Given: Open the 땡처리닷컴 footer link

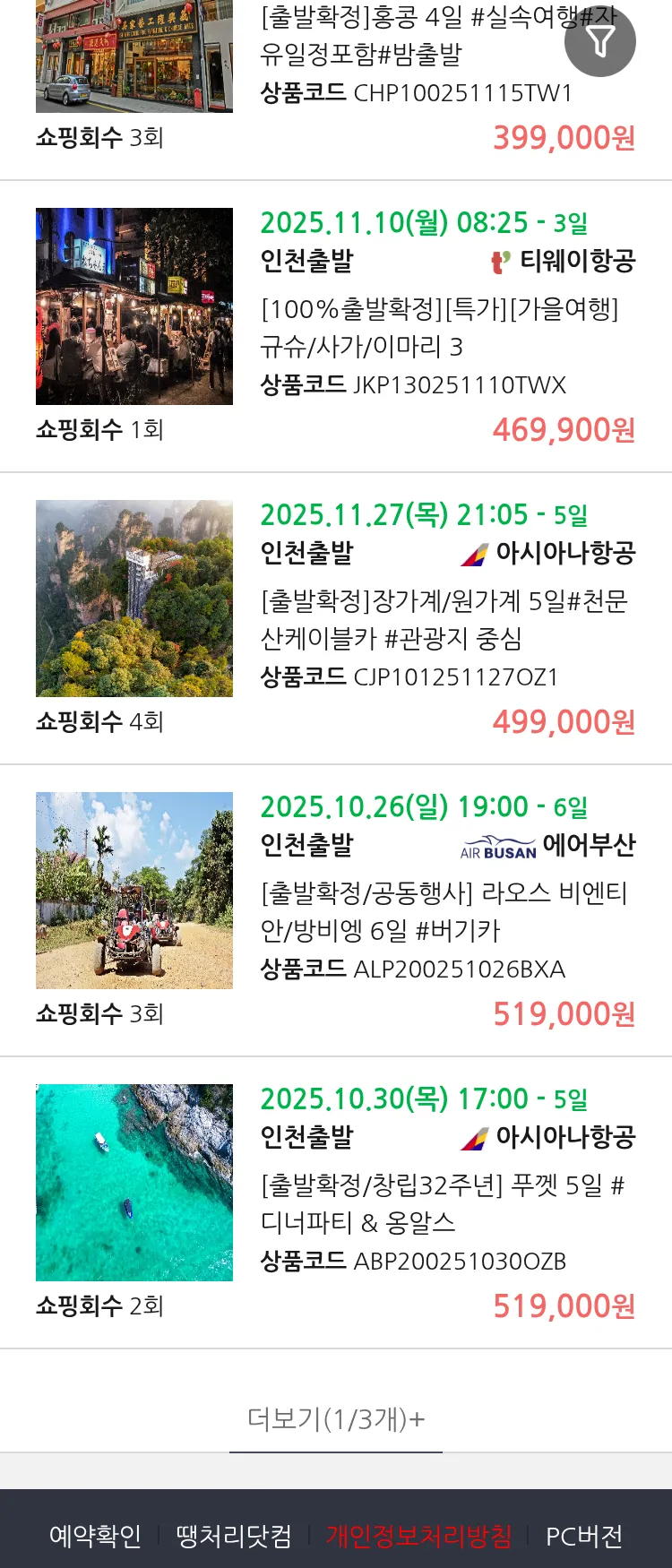Looking at the screenshot, I should click(x=234, y=1536).
